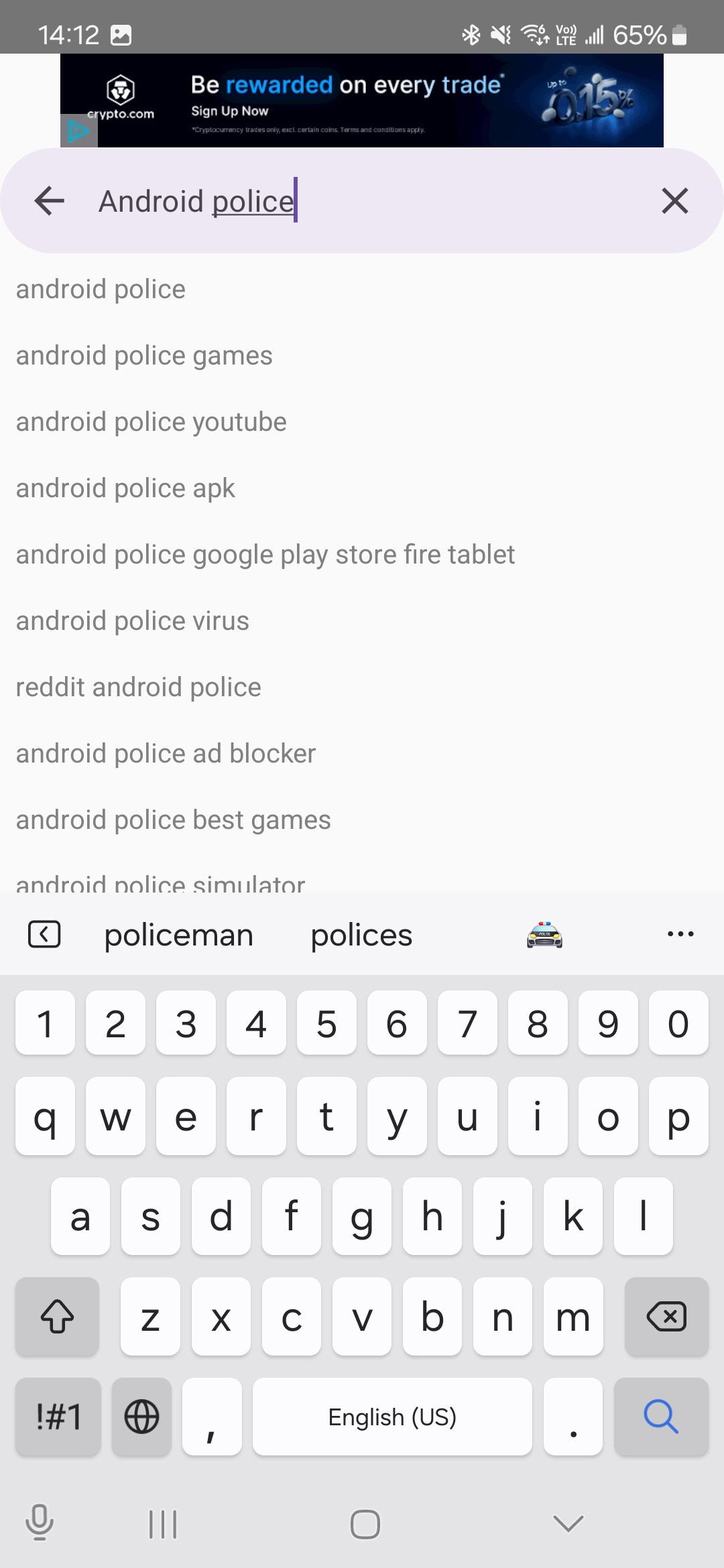Open suggestion 'android police google play store fire tablet'
Viewport: 724px width, 1568px height.
click(x=265, y=555)
